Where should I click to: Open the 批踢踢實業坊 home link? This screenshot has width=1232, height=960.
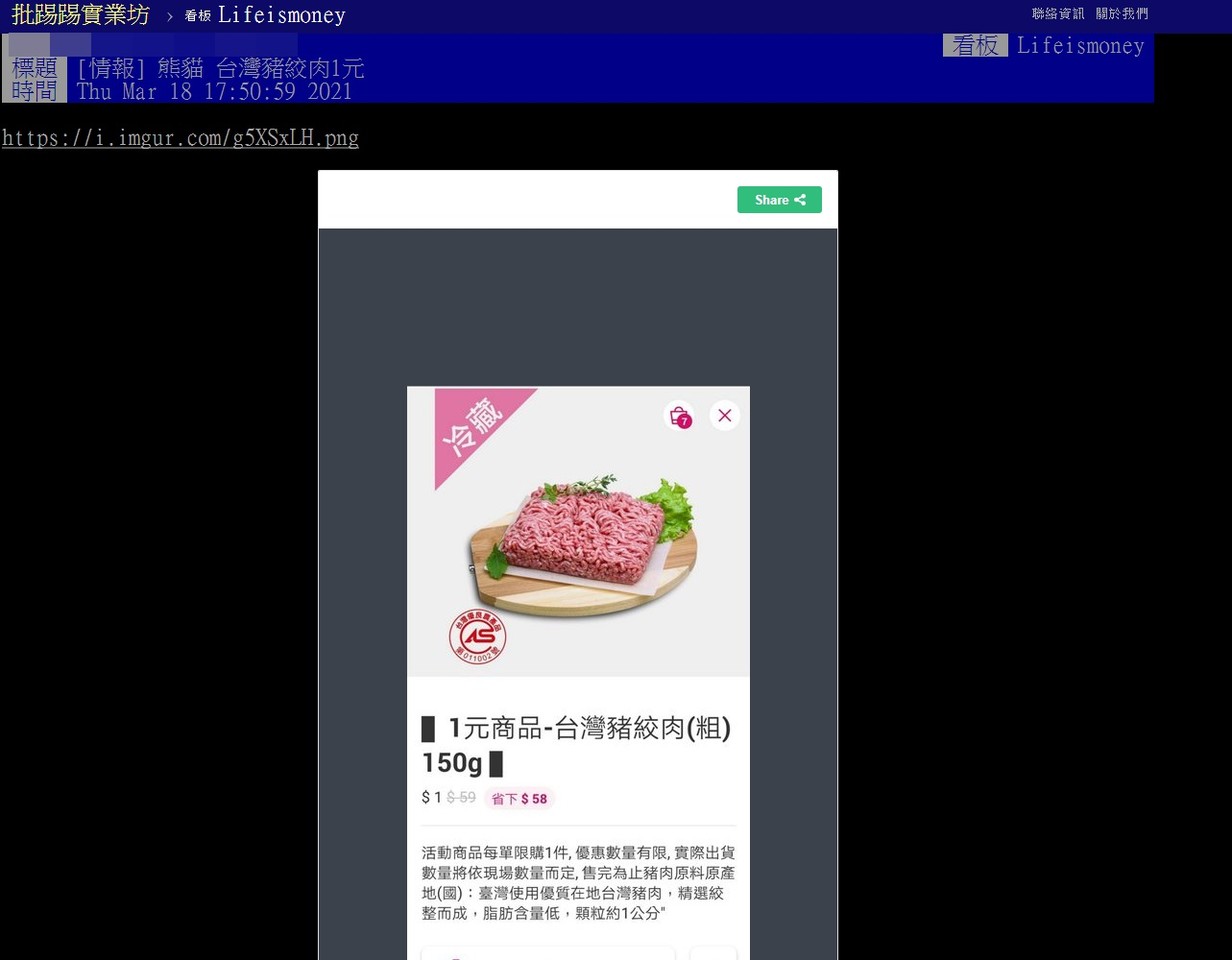click(x=81, y=15)
